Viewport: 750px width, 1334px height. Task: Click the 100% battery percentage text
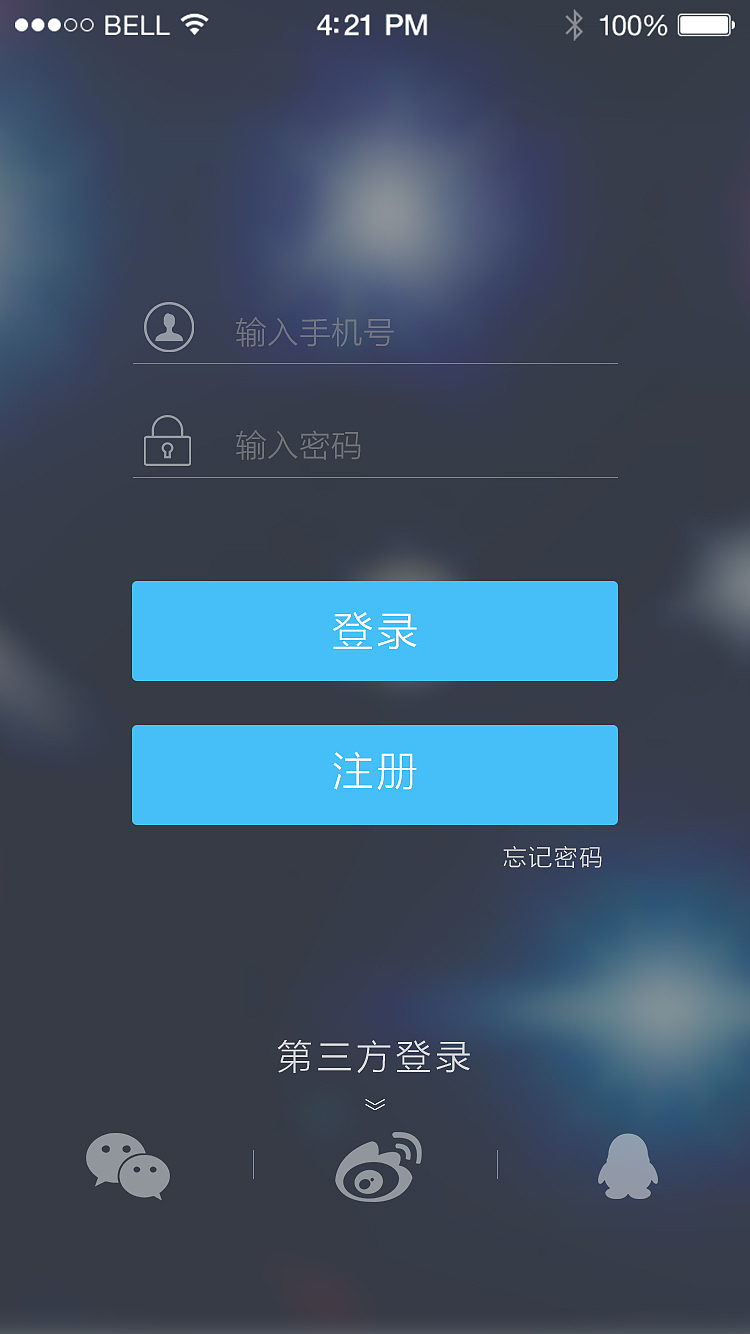coord(633,25)
